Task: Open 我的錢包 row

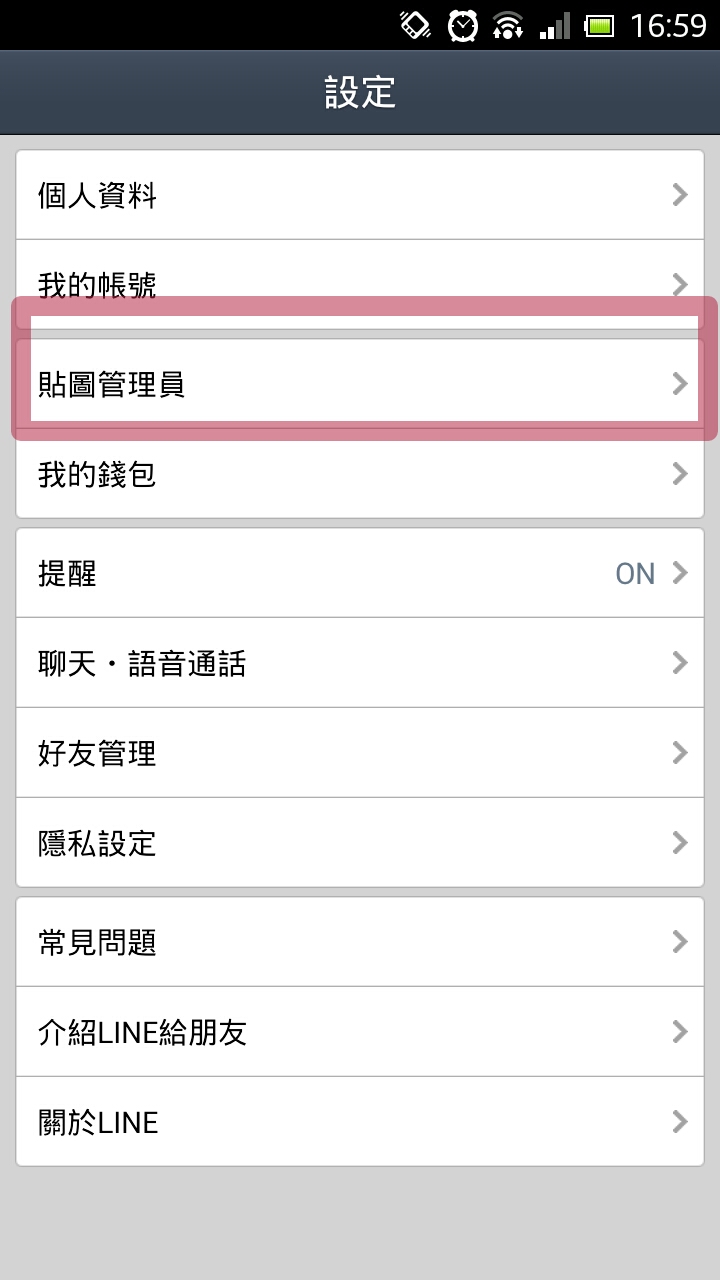Action: 360,473
